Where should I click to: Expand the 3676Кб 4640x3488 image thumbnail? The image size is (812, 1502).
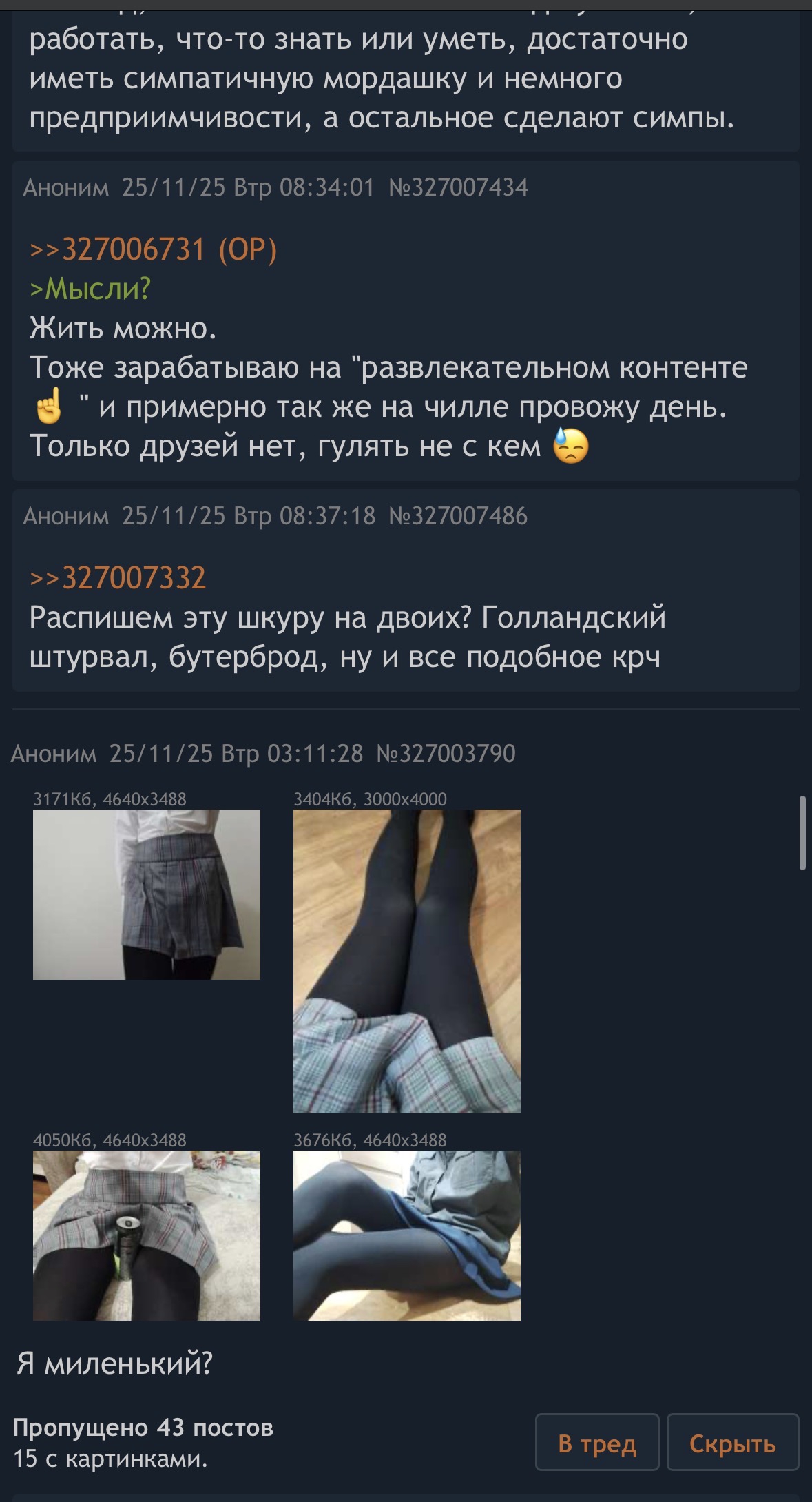coord(407,1235)
